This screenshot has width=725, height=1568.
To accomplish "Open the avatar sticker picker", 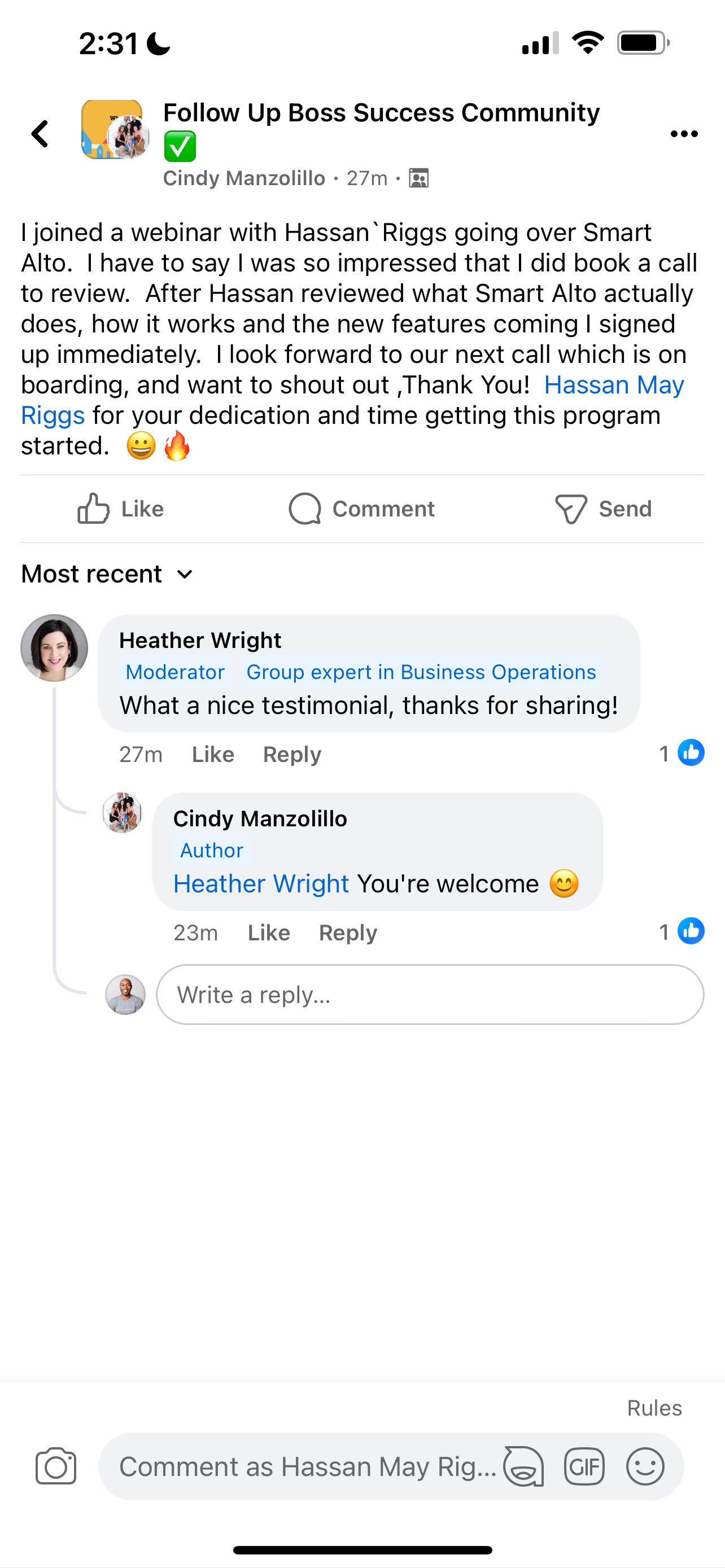I will (523, 1466).
